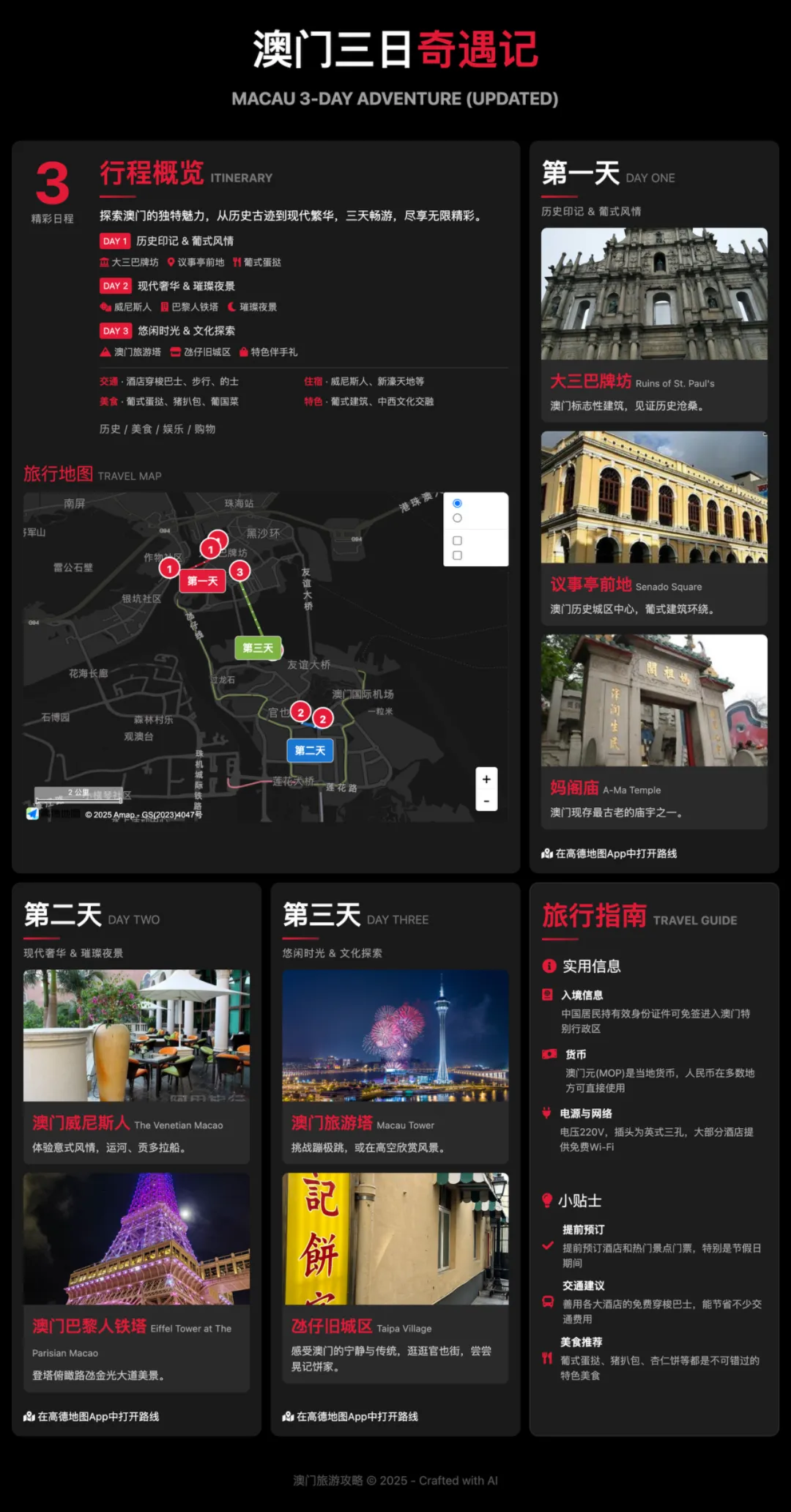The width and height of the screenshot is (791, 1512).
Task: Tap the red 第一天 label on the map
Action: (202, 581)
